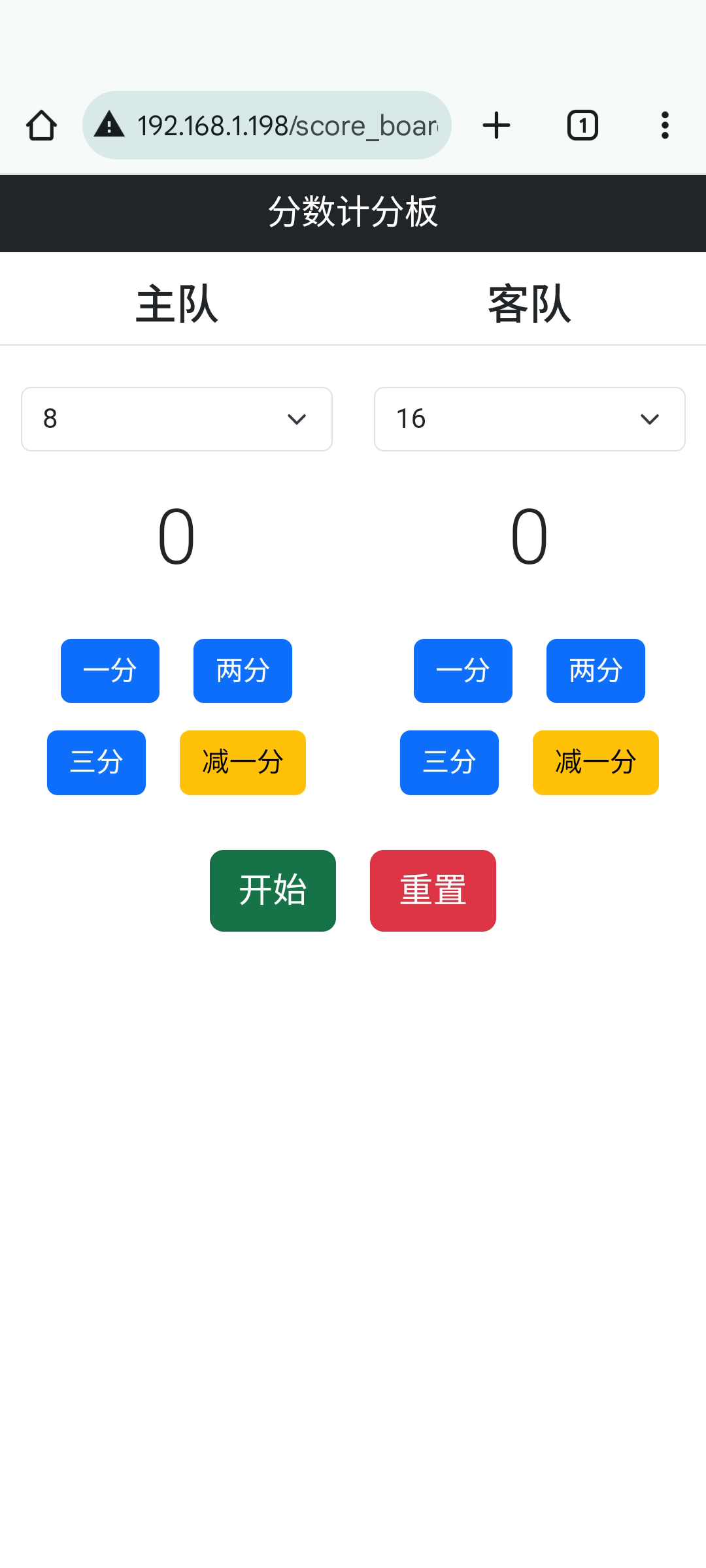706x1568 pixels.
Task: Tap the URL address bar
Action: pyautogui.click(x=267, y=125)
